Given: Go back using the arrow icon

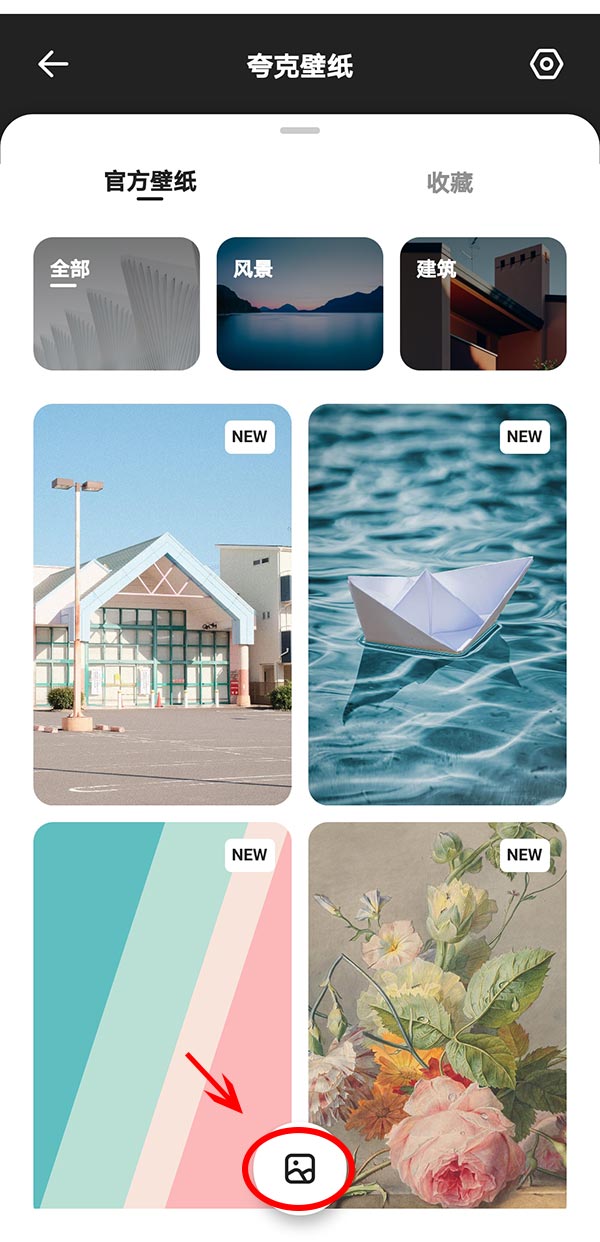Looking at the screenshot, I should (53, 65).
